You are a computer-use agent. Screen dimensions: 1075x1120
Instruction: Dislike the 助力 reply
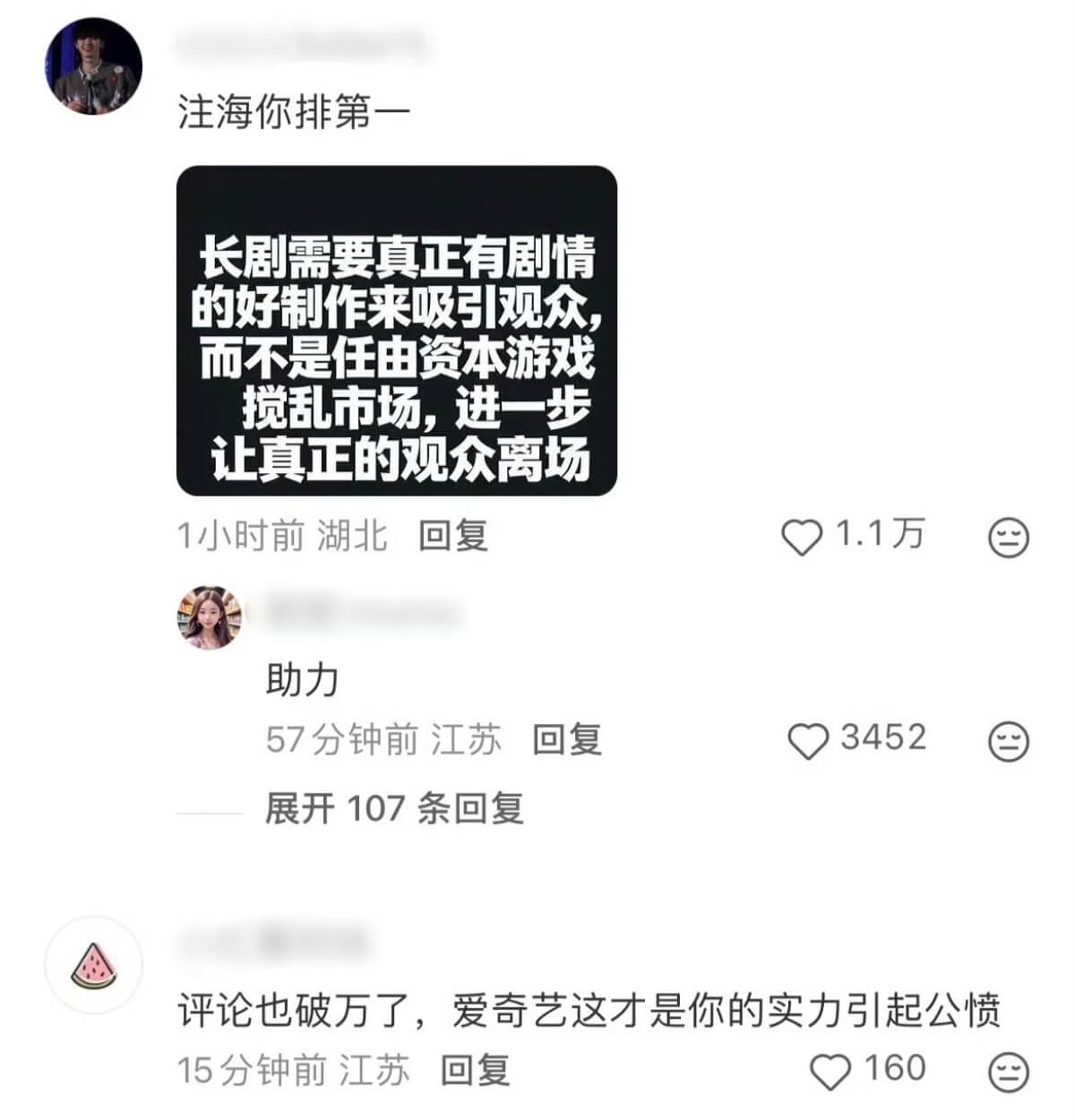[1008, 741]
